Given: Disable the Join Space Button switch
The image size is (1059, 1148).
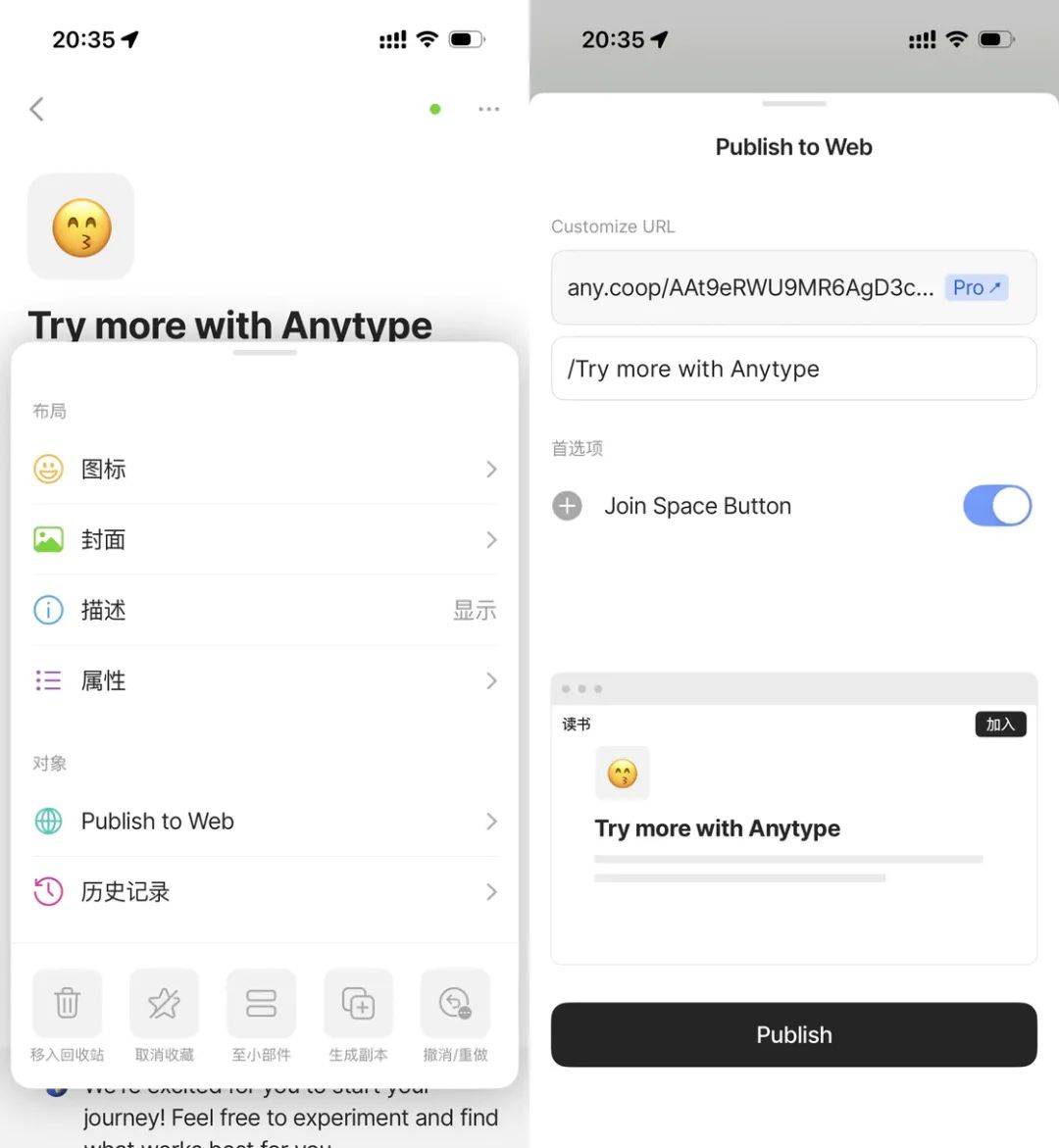Looking at the screenshot, I should [x=997, y=506].
